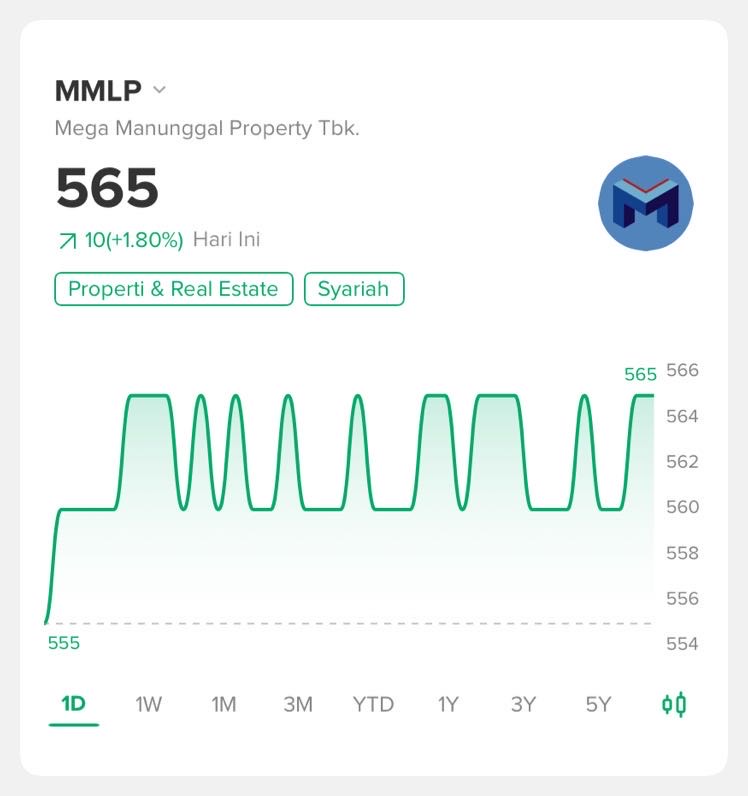This screenshot has width=748, height=796.
Task: Tap the Properti & Real Estate chip
Action: pos(173,290)
